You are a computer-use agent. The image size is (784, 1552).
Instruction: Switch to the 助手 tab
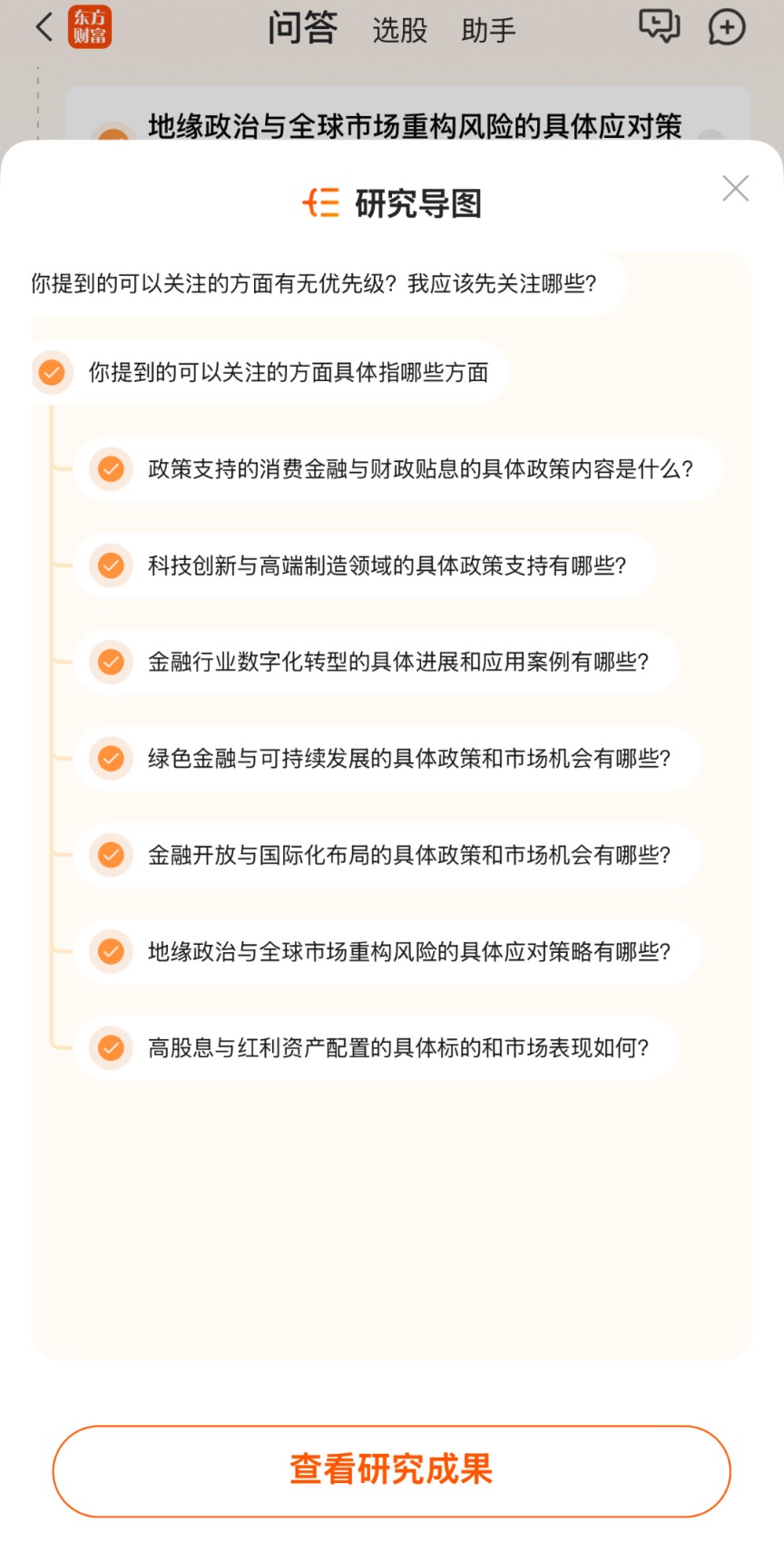pyautogui.click(x=488, y=31)
